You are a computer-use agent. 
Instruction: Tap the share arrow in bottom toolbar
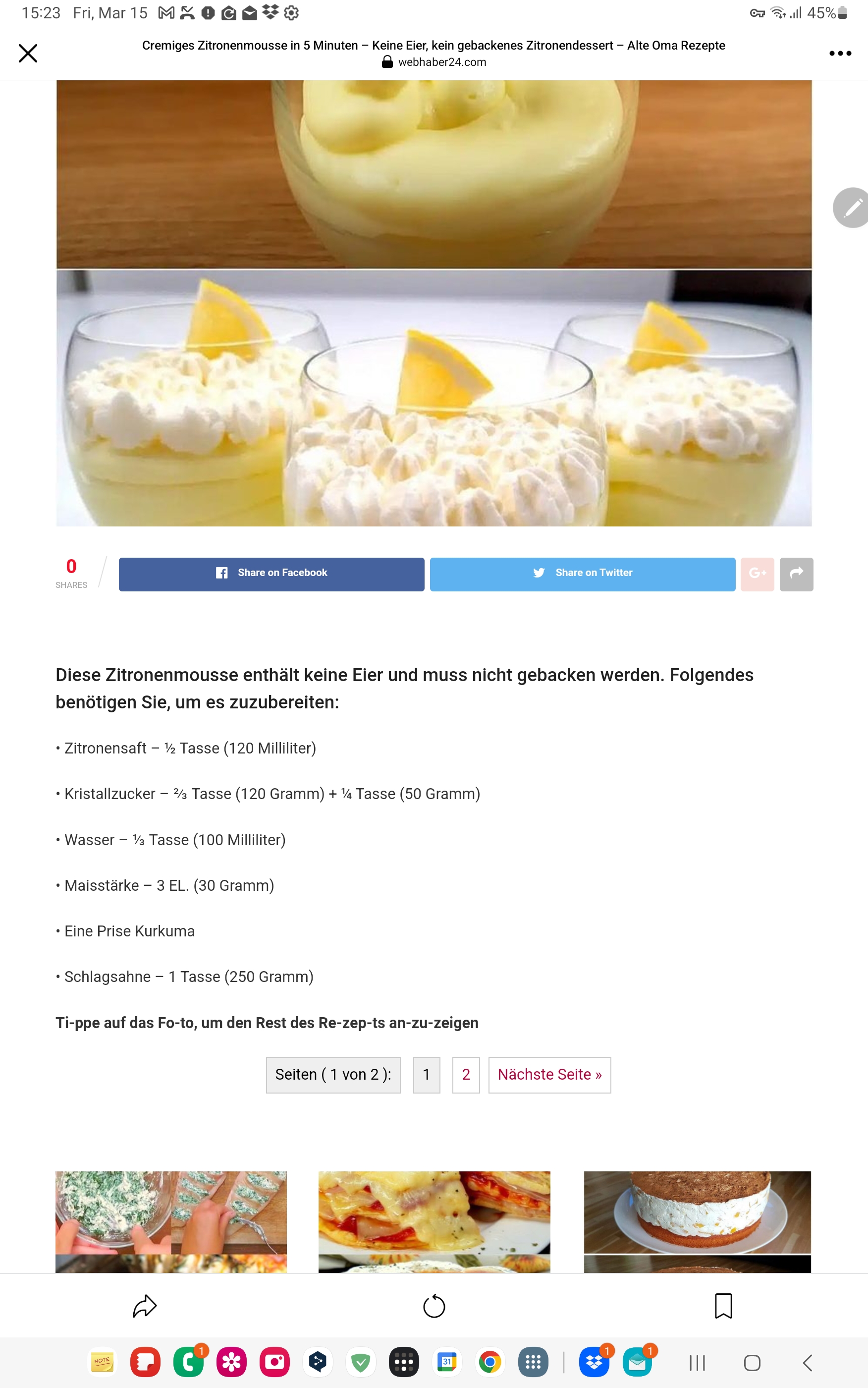click(145, 1306)
